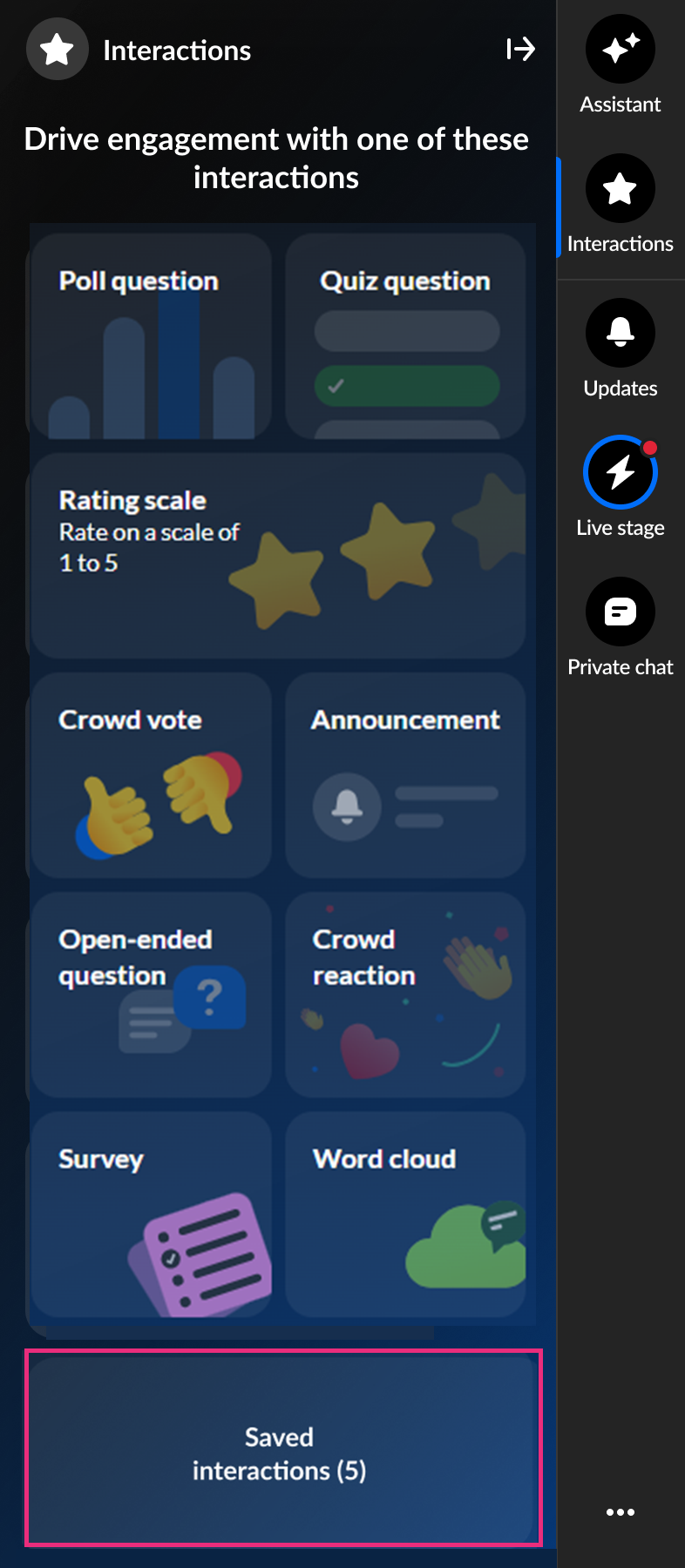Start a Quiz question
Viewport: 685px width, 1568px height.
tap(405, 336)
